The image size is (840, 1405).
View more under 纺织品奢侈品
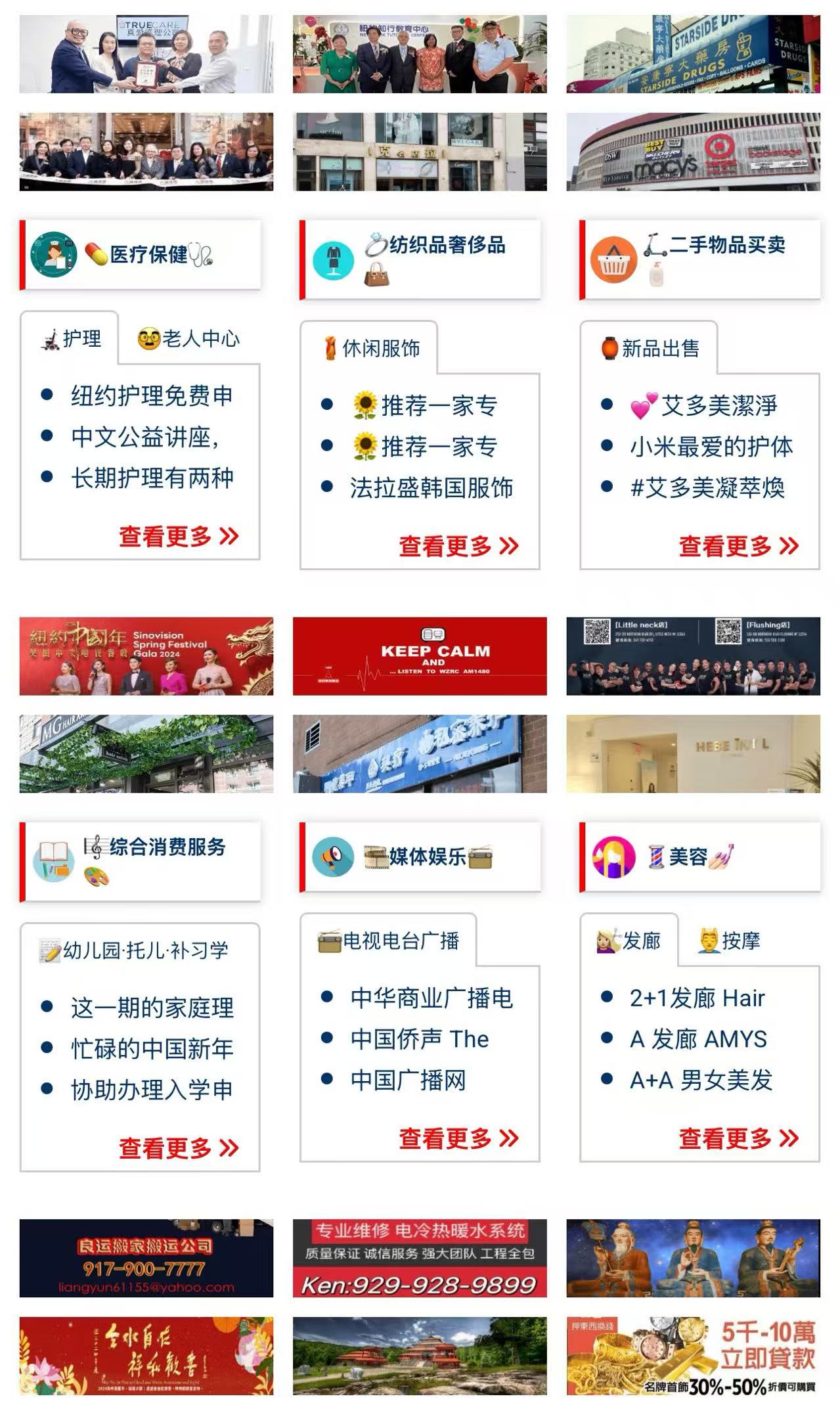pos(458,546)
